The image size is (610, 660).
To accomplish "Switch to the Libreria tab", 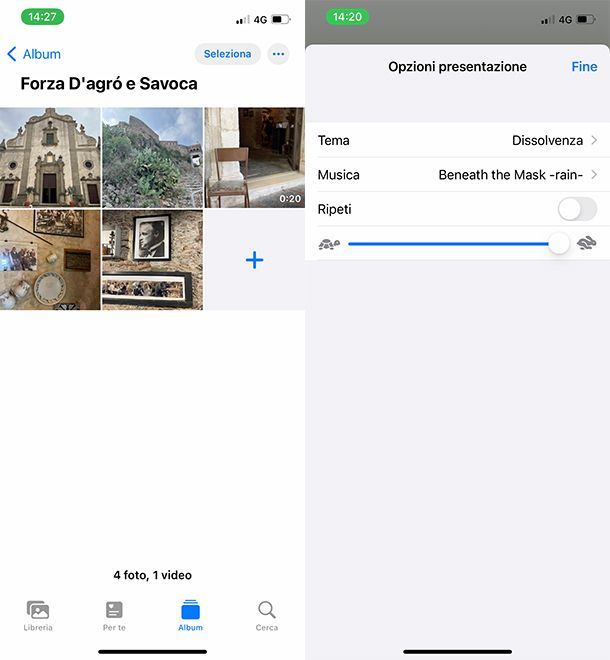I will (x=38, y=615).
